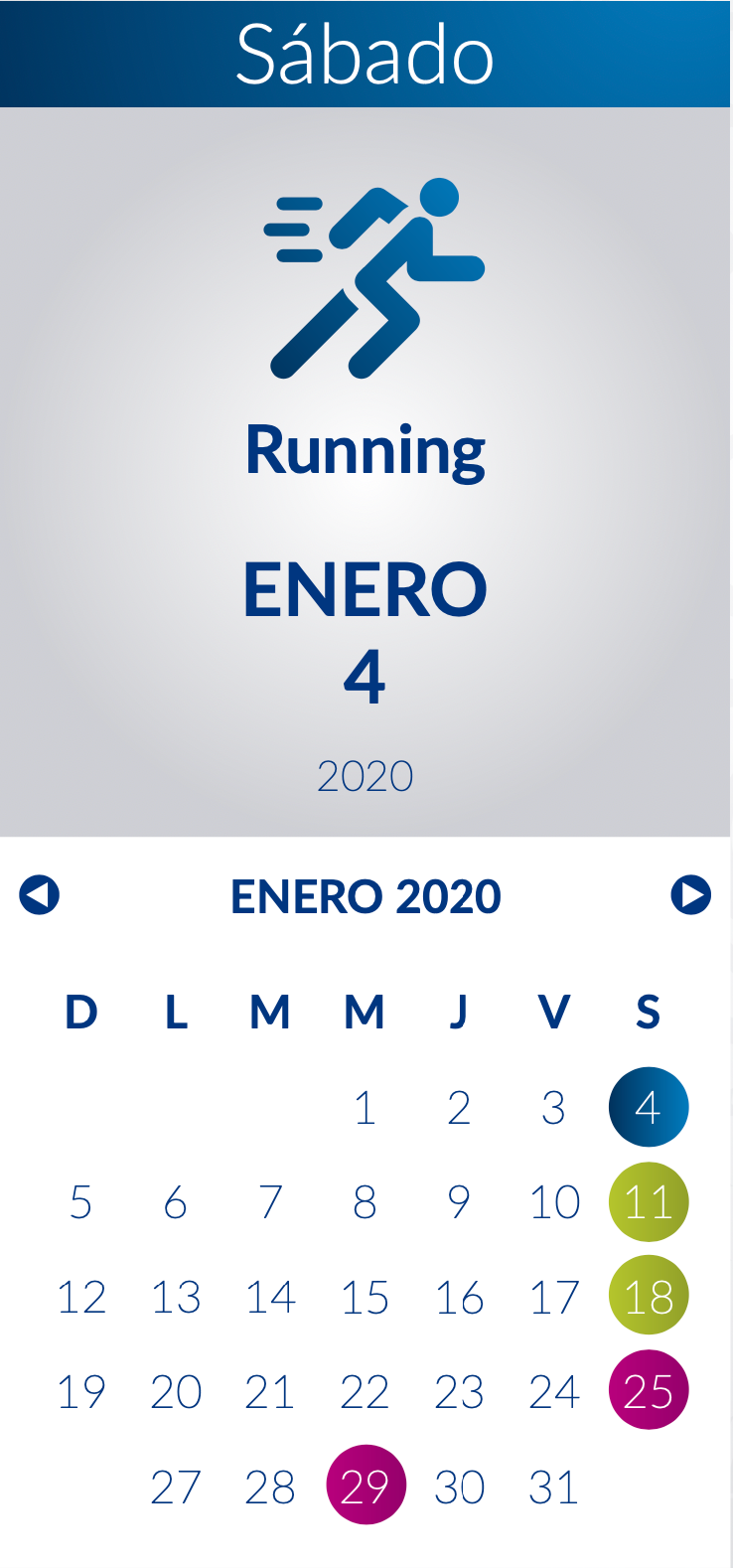The image size is (733, 1568).
Task: Go to the previous month
Action: (40, 895)
